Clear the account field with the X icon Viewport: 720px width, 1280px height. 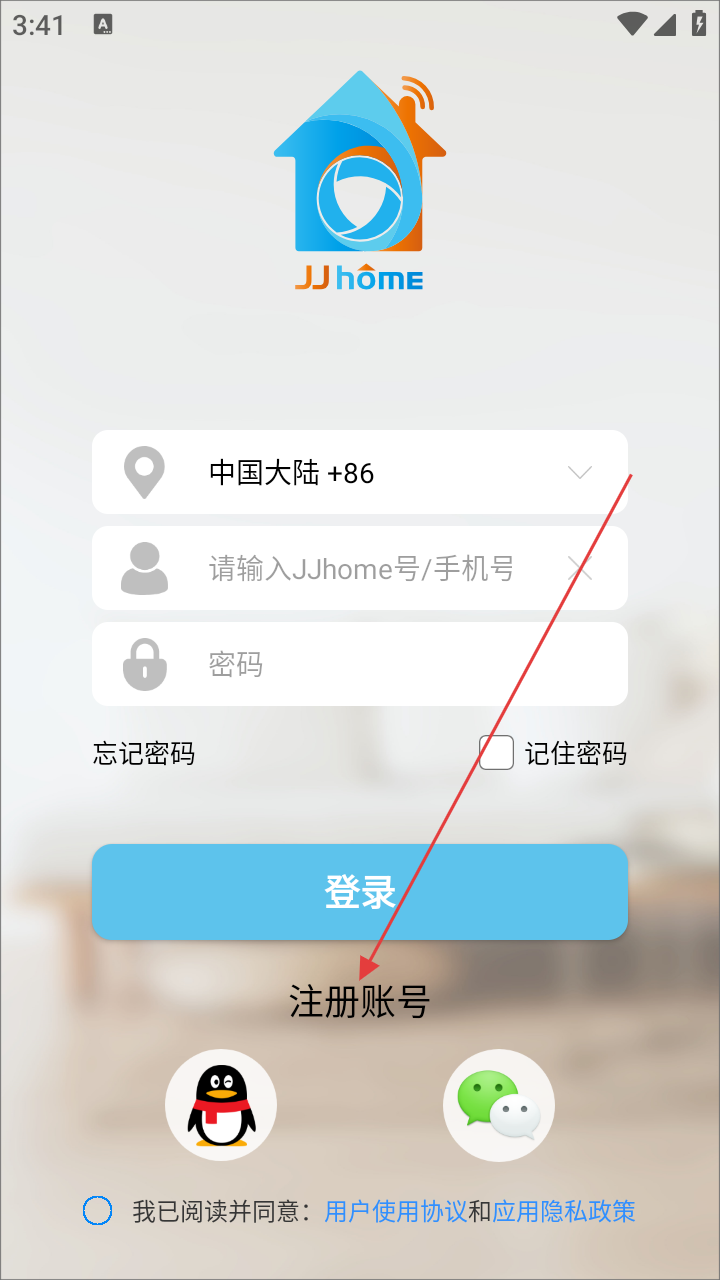[x=580, y=569]
